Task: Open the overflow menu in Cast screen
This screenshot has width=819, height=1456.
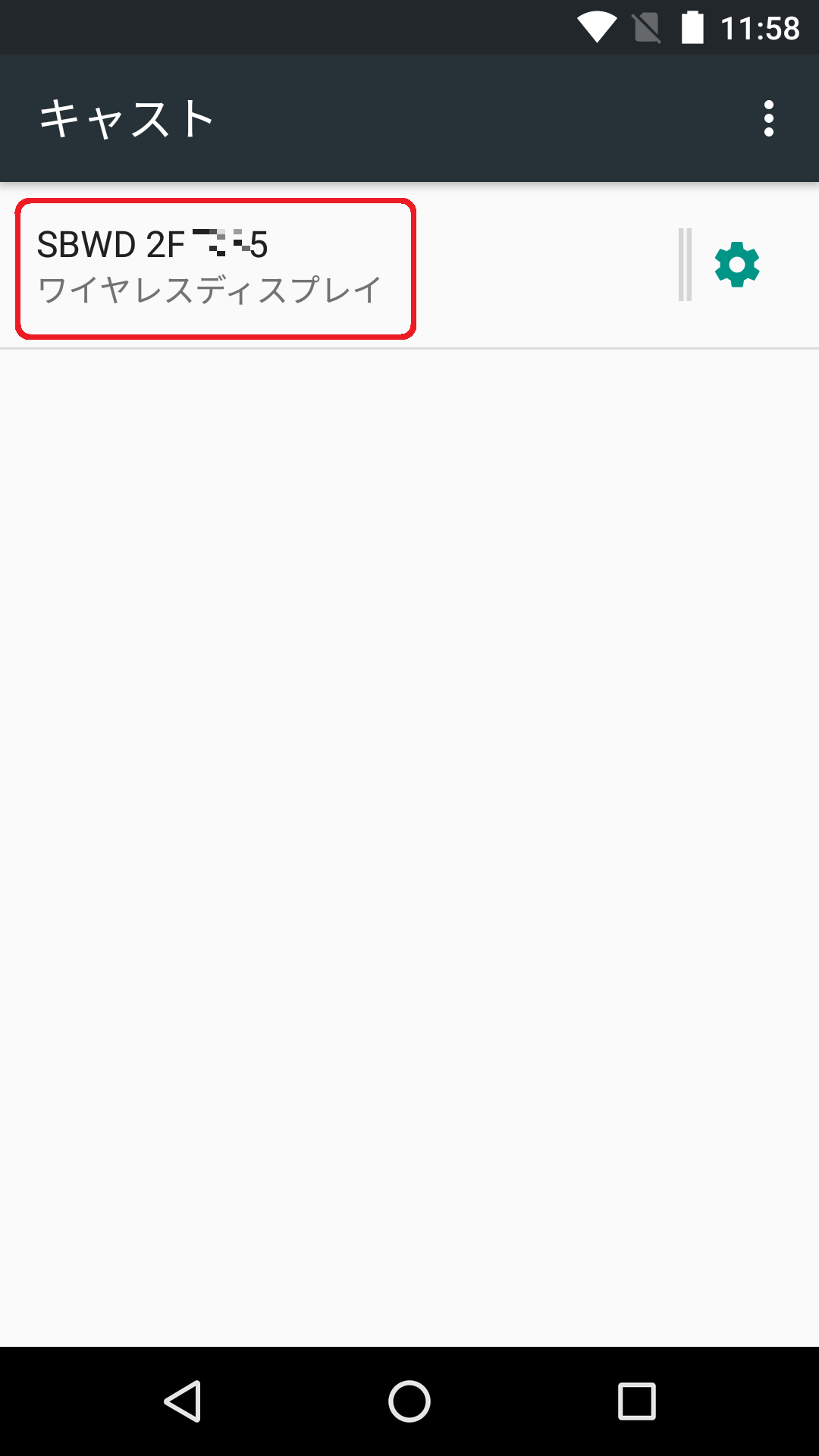Action: (x=769, y=118)
